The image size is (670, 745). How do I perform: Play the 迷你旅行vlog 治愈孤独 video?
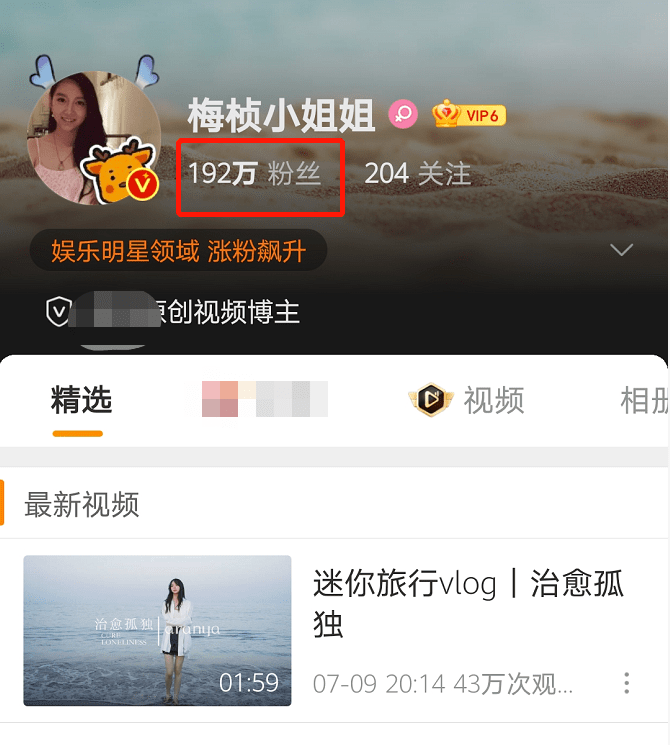point(157,630)
